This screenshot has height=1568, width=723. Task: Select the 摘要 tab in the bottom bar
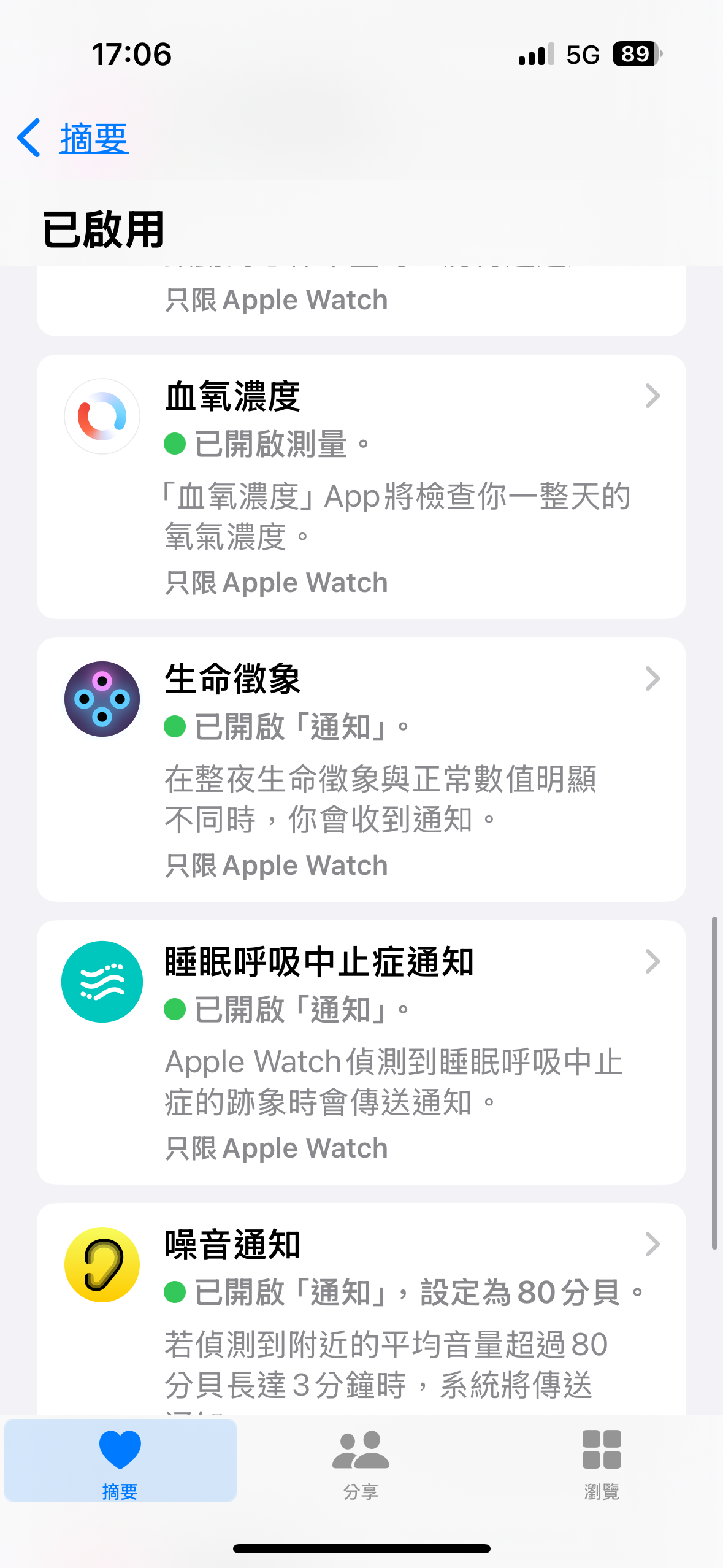click(120, 1461)
